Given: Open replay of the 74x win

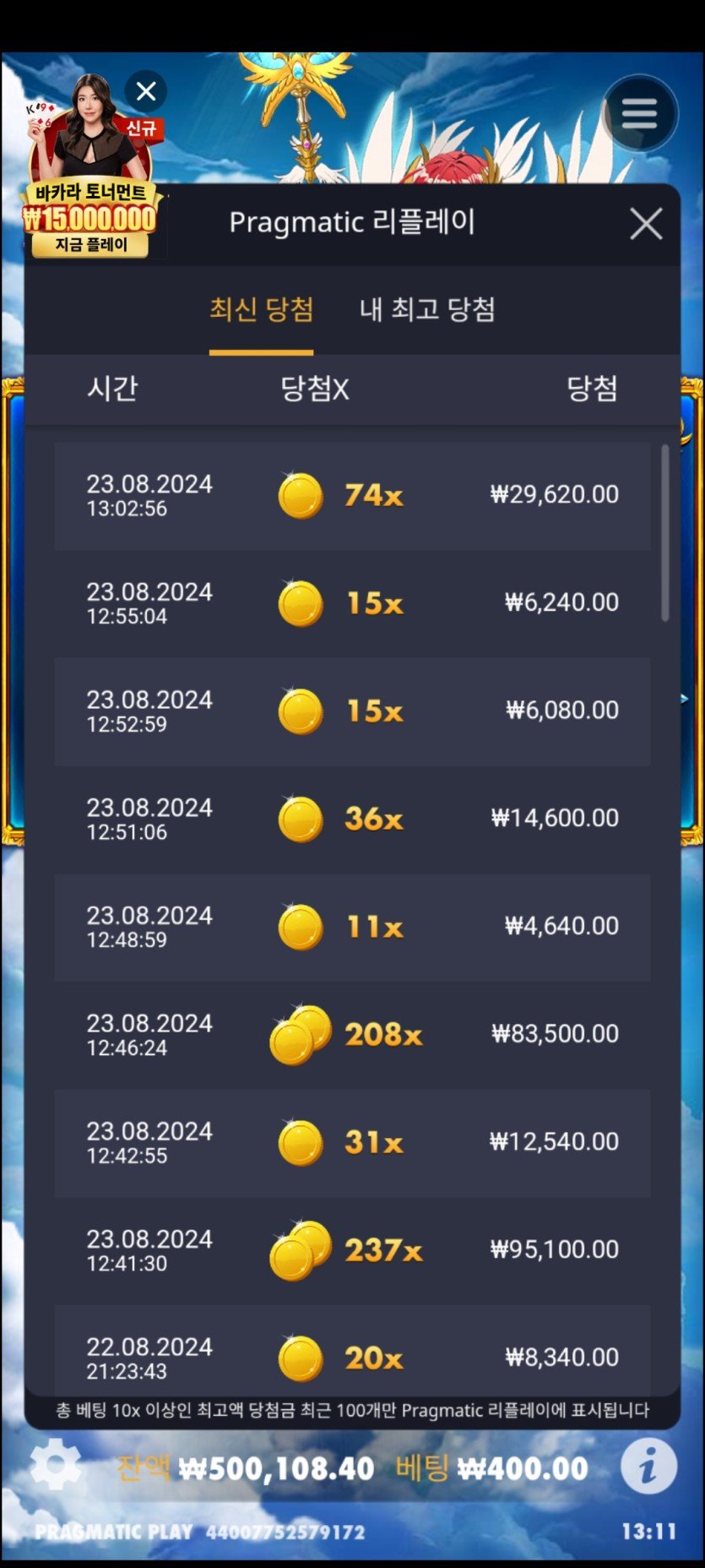Looking at the screenshot, I should click(352, 496).
